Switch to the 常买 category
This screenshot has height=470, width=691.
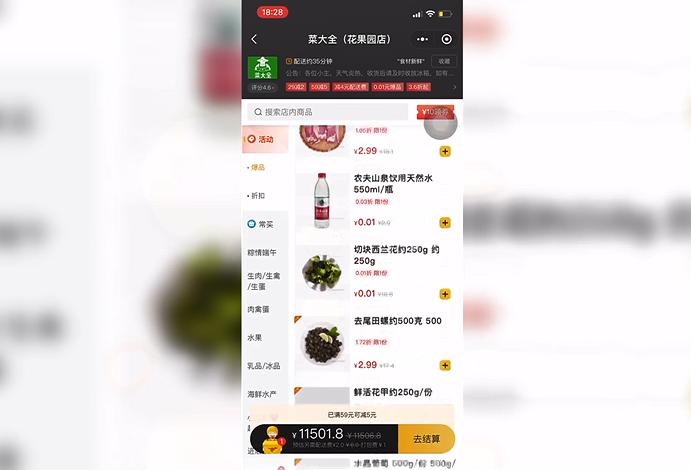(x=264, y=224)
